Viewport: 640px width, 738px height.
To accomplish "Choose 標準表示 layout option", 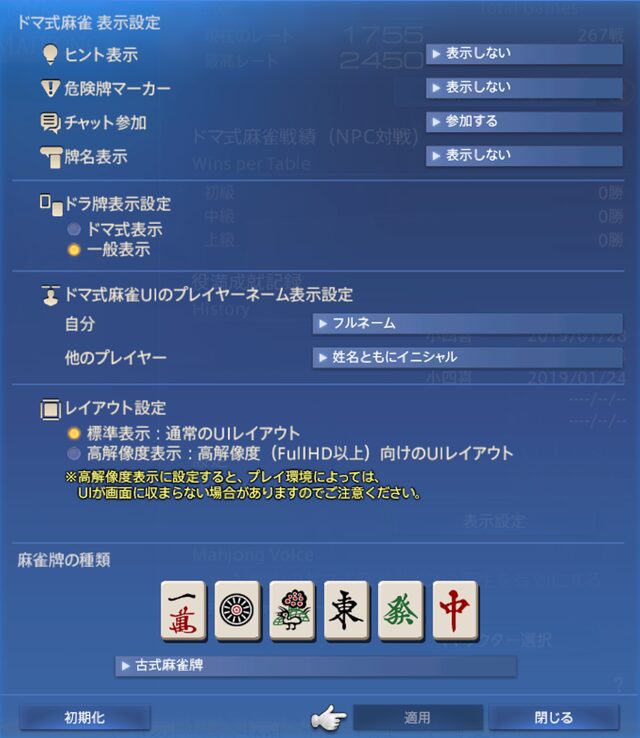I will 74,433.
